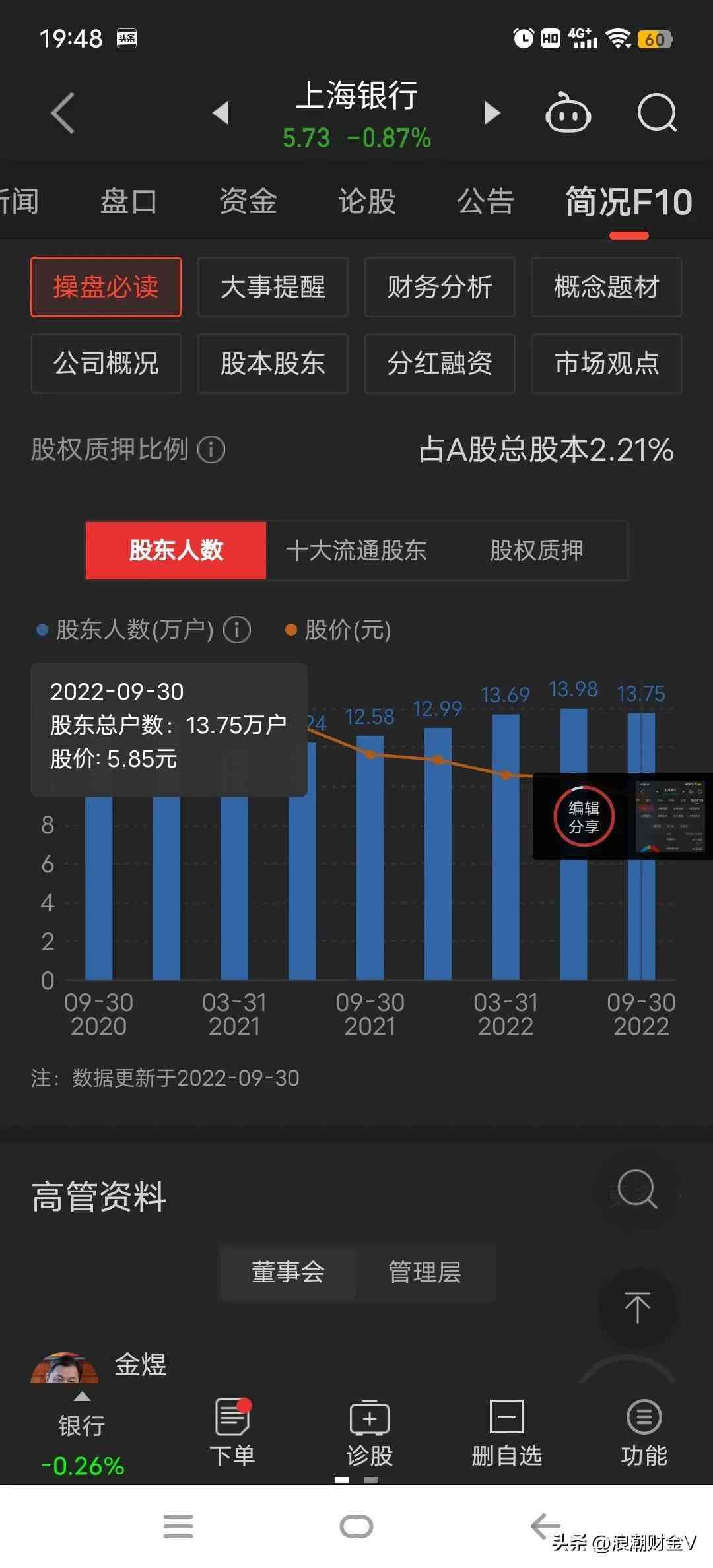The image size is (713, 1568).
Task: Switch to the next stock arrow
Action: [492, 113]
